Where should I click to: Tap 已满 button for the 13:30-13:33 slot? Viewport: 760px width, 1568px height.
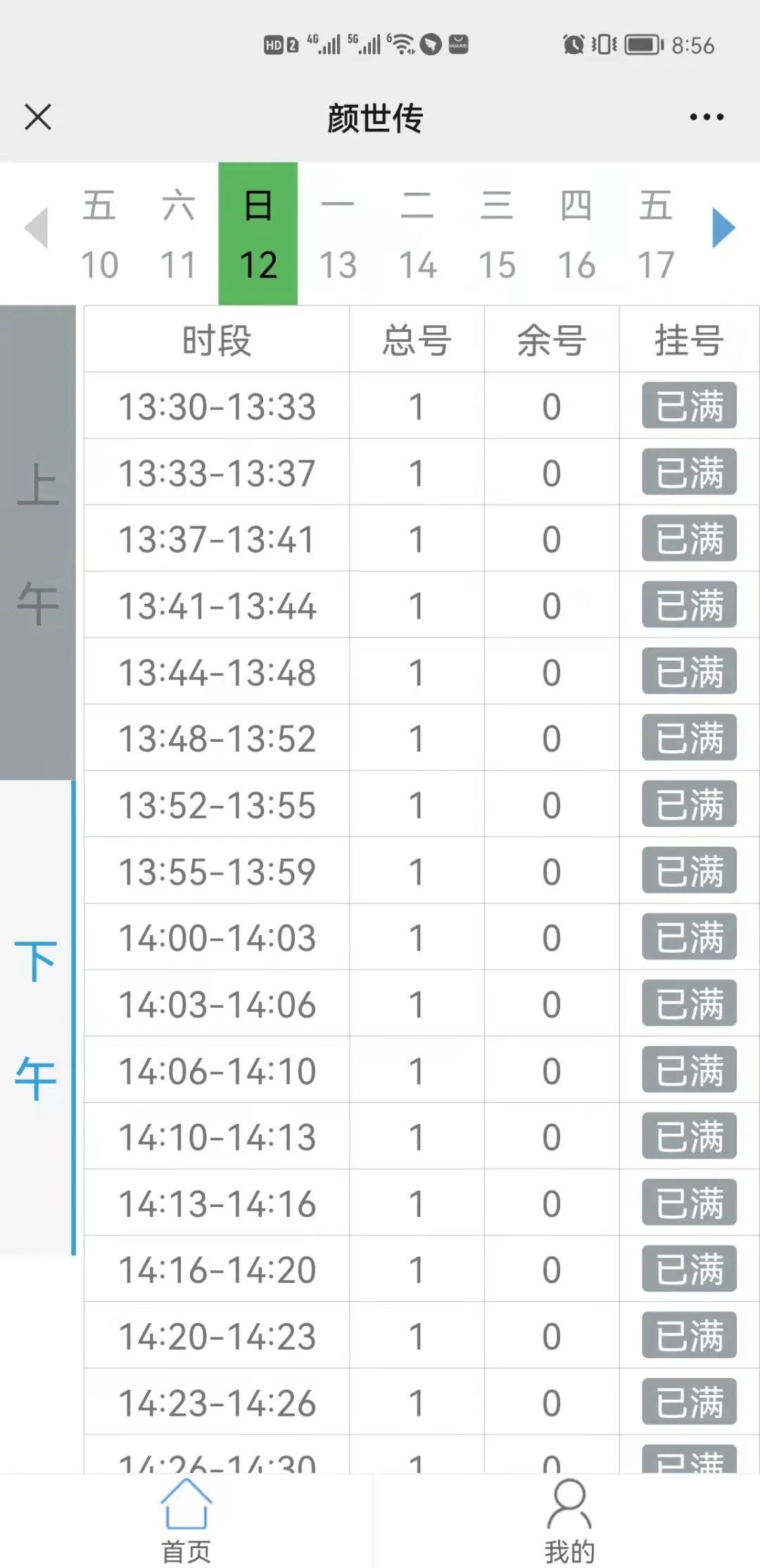point(689,405)
